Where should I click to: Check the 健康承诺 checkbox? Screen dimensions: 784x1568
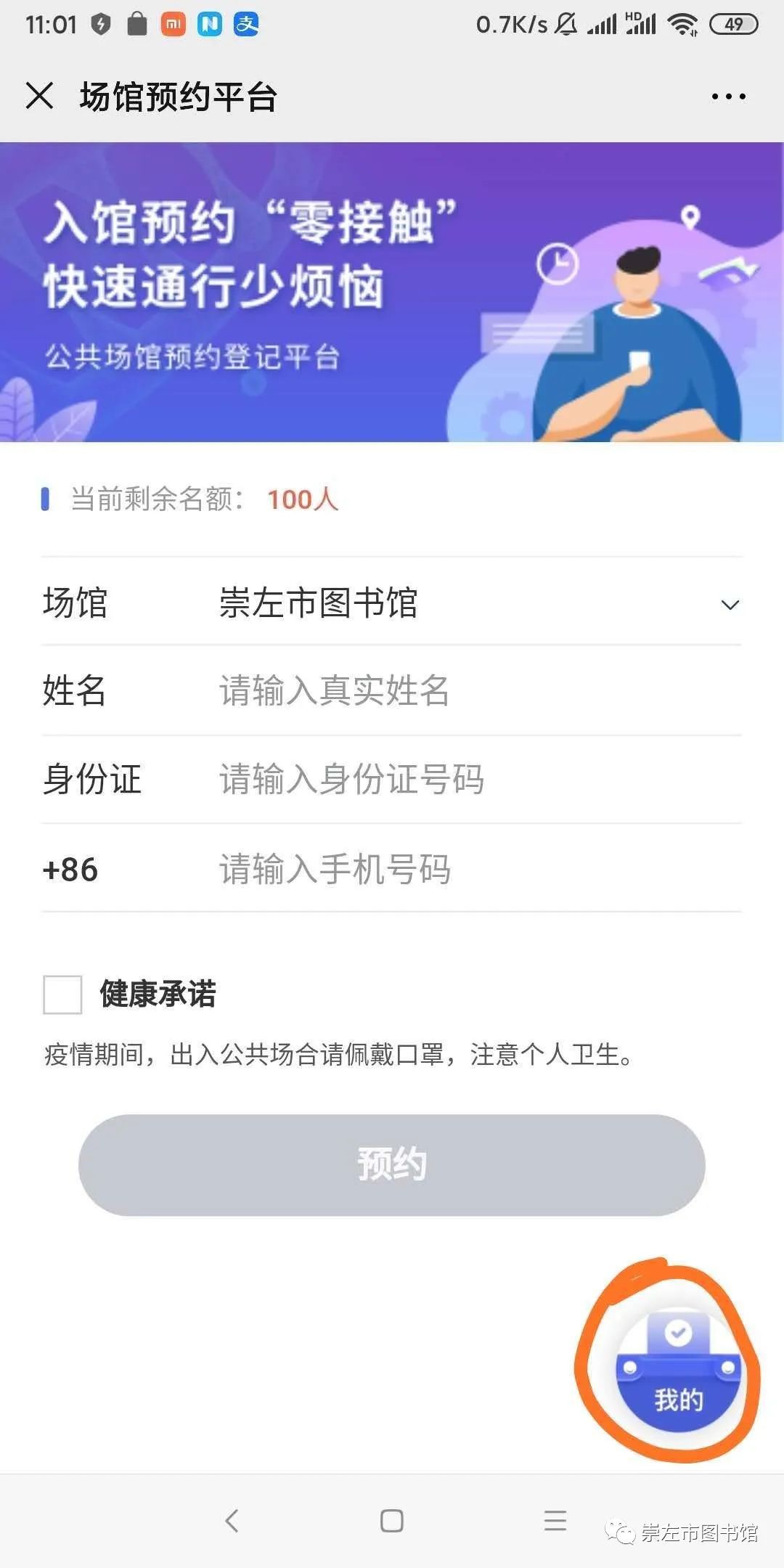[62, 995]
